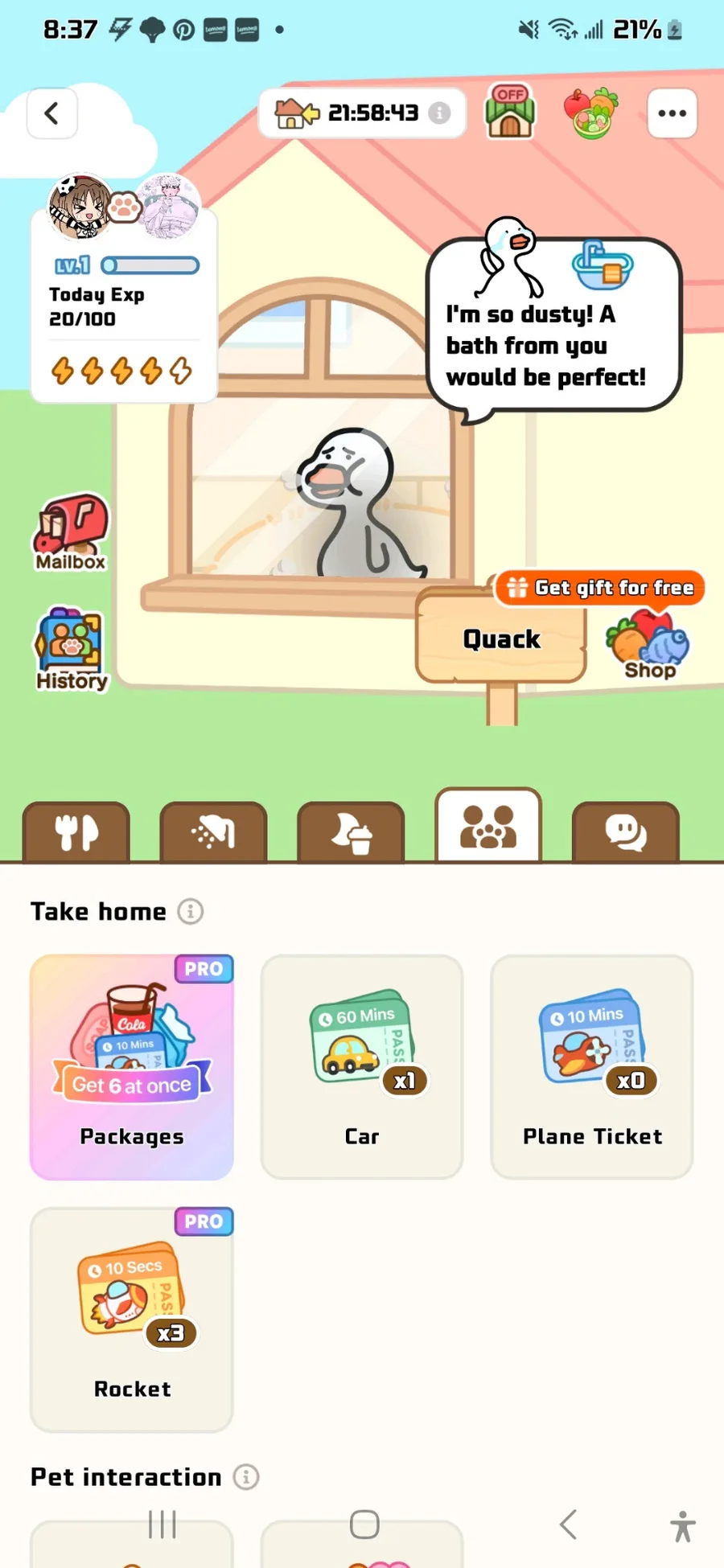Open the food basket icon

[x=591, y=113]
